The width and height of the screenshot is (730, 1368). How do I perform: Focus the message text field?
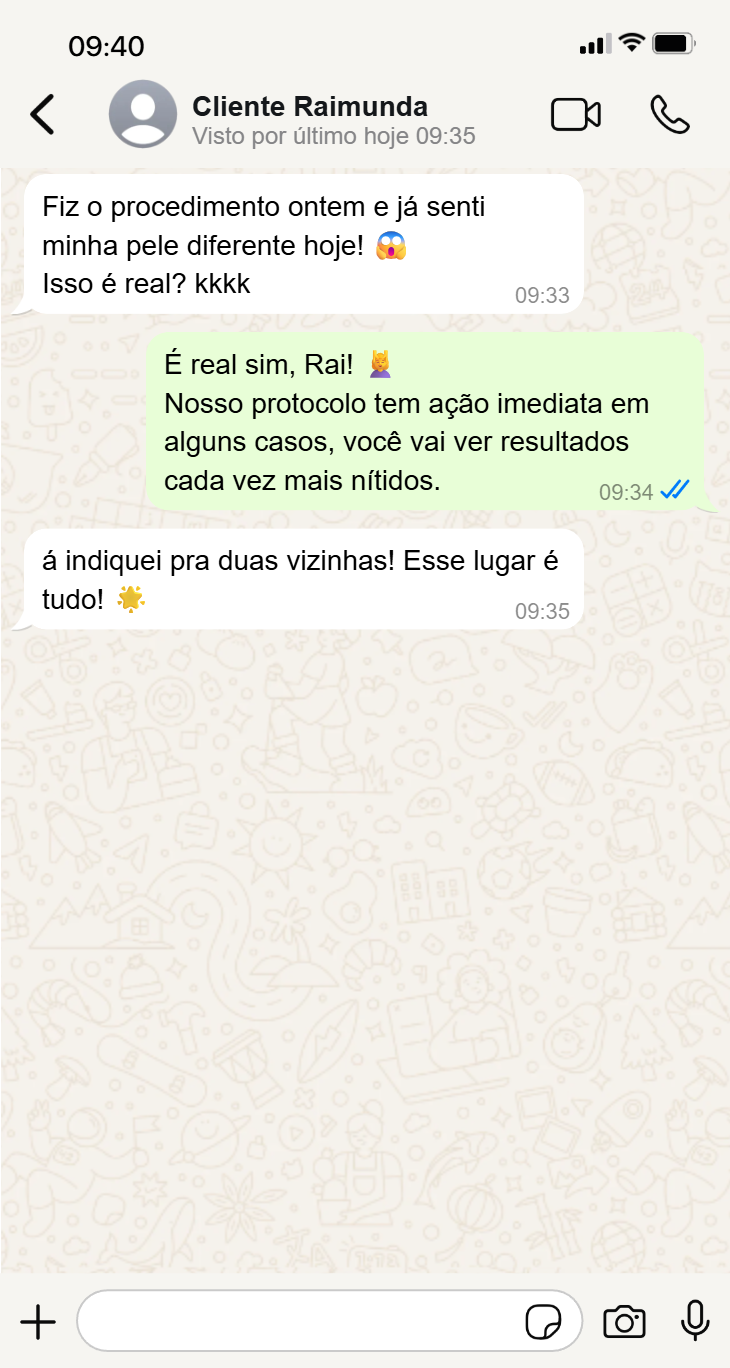click(x=300, y=1322)
